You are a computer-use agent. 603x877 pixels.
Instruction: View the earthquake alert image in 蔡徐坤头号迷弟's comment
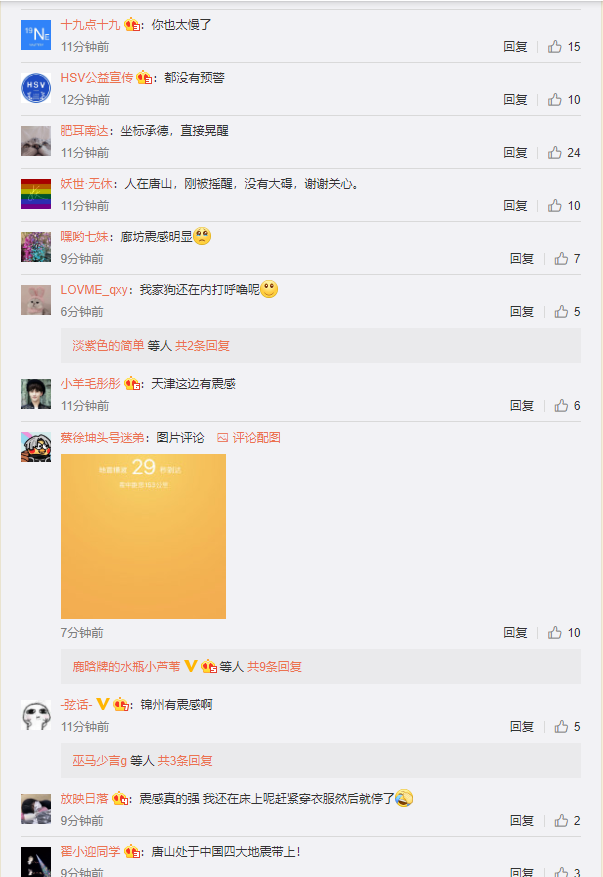(x=143, y=536)
